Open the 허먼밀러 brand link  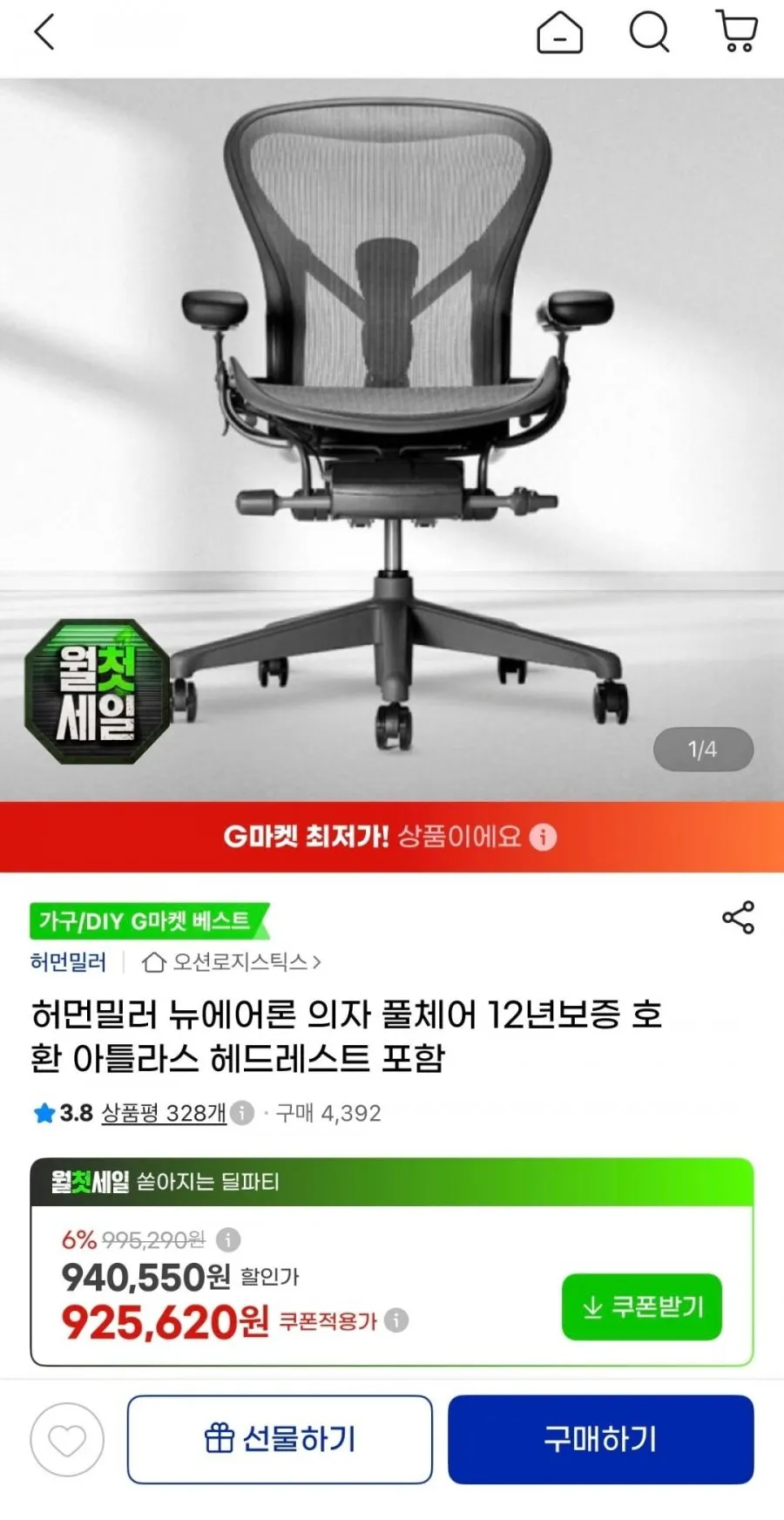point(68,962)
